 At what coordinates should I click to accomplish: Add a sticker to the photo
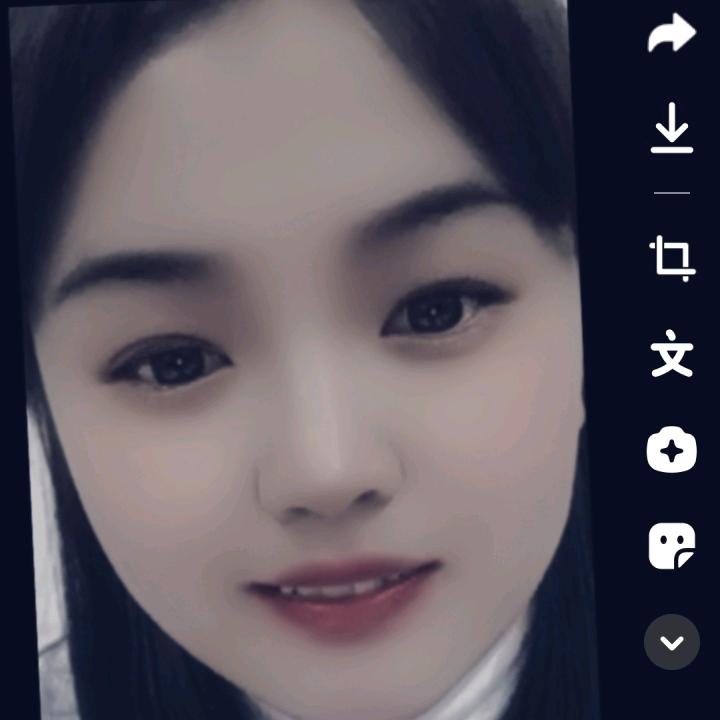click(671, 546)
